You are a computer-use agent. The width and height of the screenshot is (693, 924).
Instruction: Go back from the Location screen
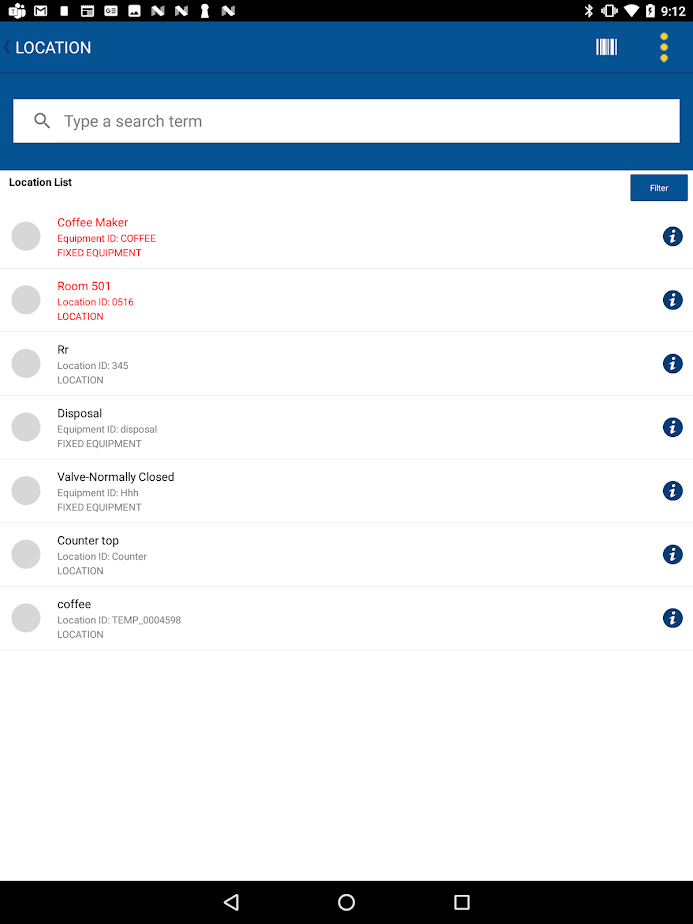[9, 47]
